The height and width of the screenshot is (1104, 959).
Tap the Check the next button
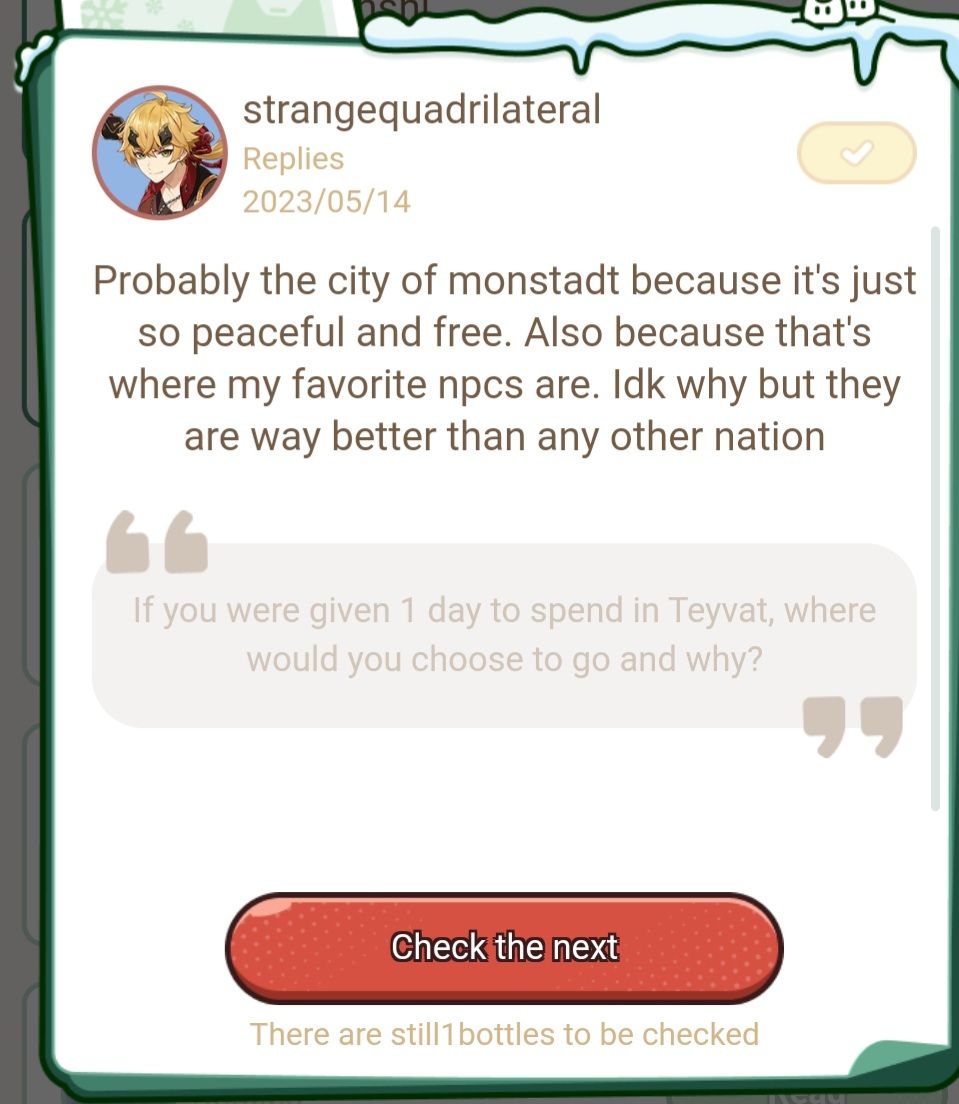click(x=504, y=946)
